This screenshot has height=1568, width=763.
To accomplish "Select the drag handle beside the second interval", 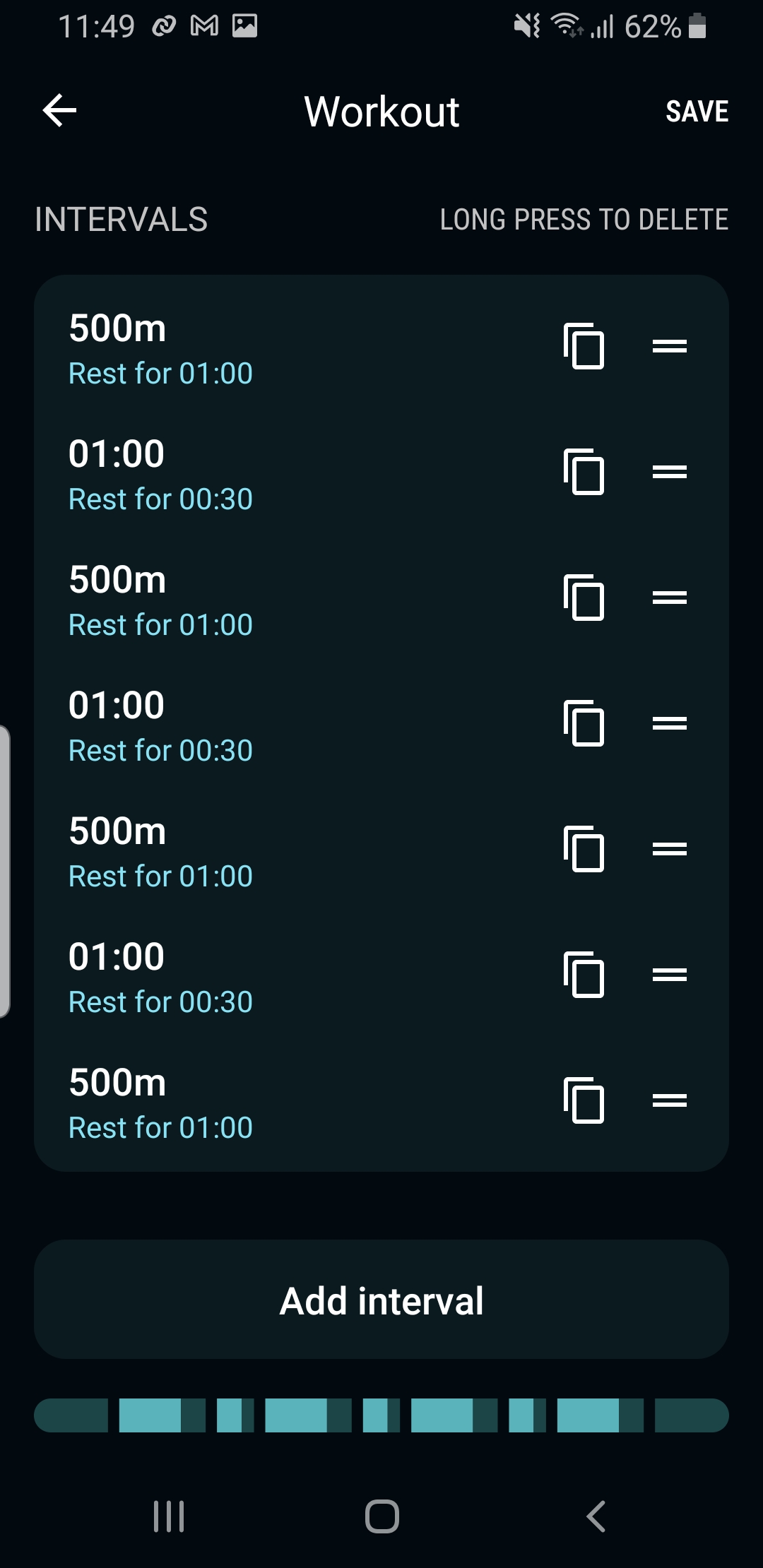I will pyautogui.click(x=670, y=472).
